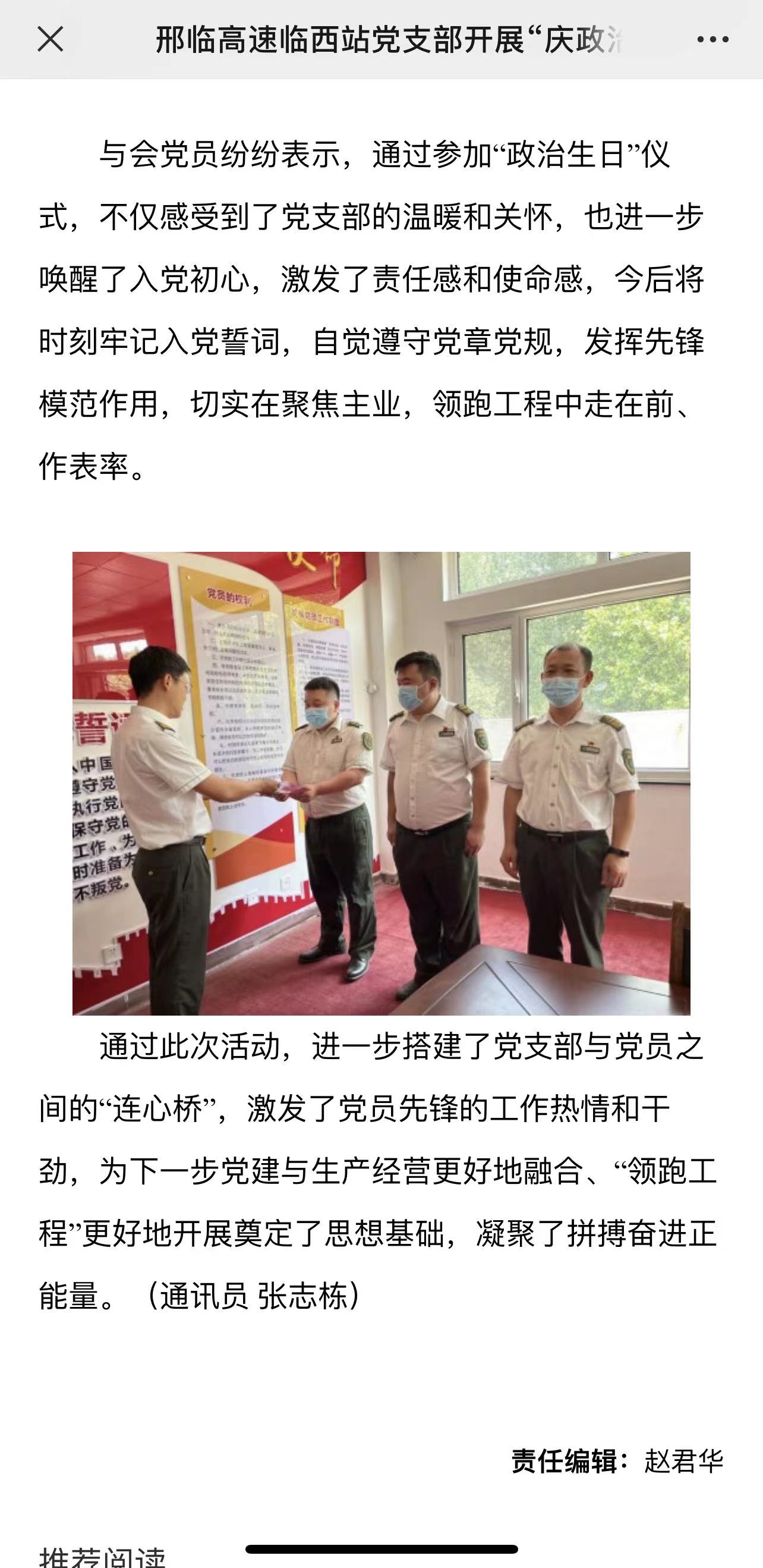Screen dimensions: 763x1568
Task: Open the three-dot overflow menu
Action: click(x=712, y=40)
